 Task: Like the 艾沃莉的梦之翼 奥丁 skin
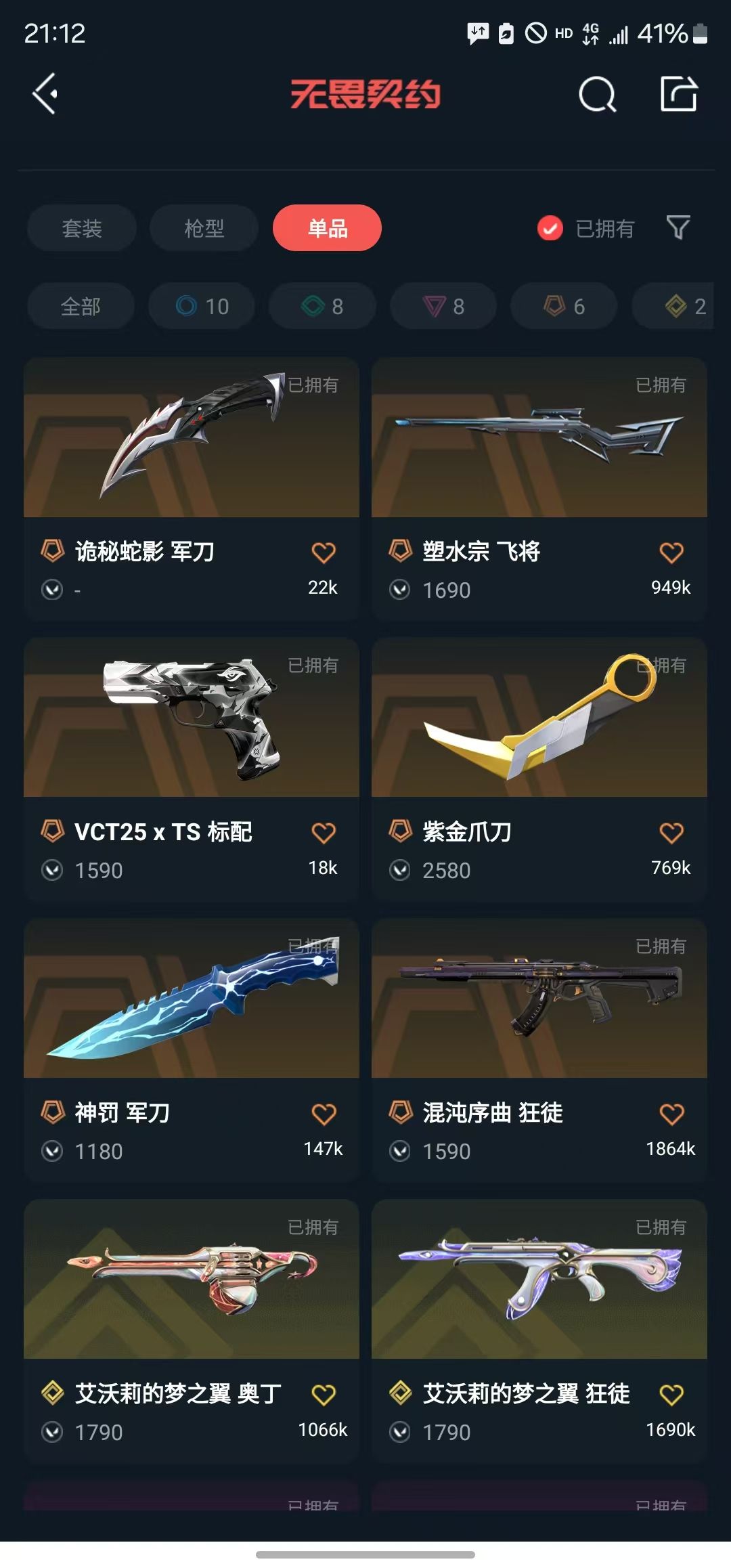[324, 1395]
